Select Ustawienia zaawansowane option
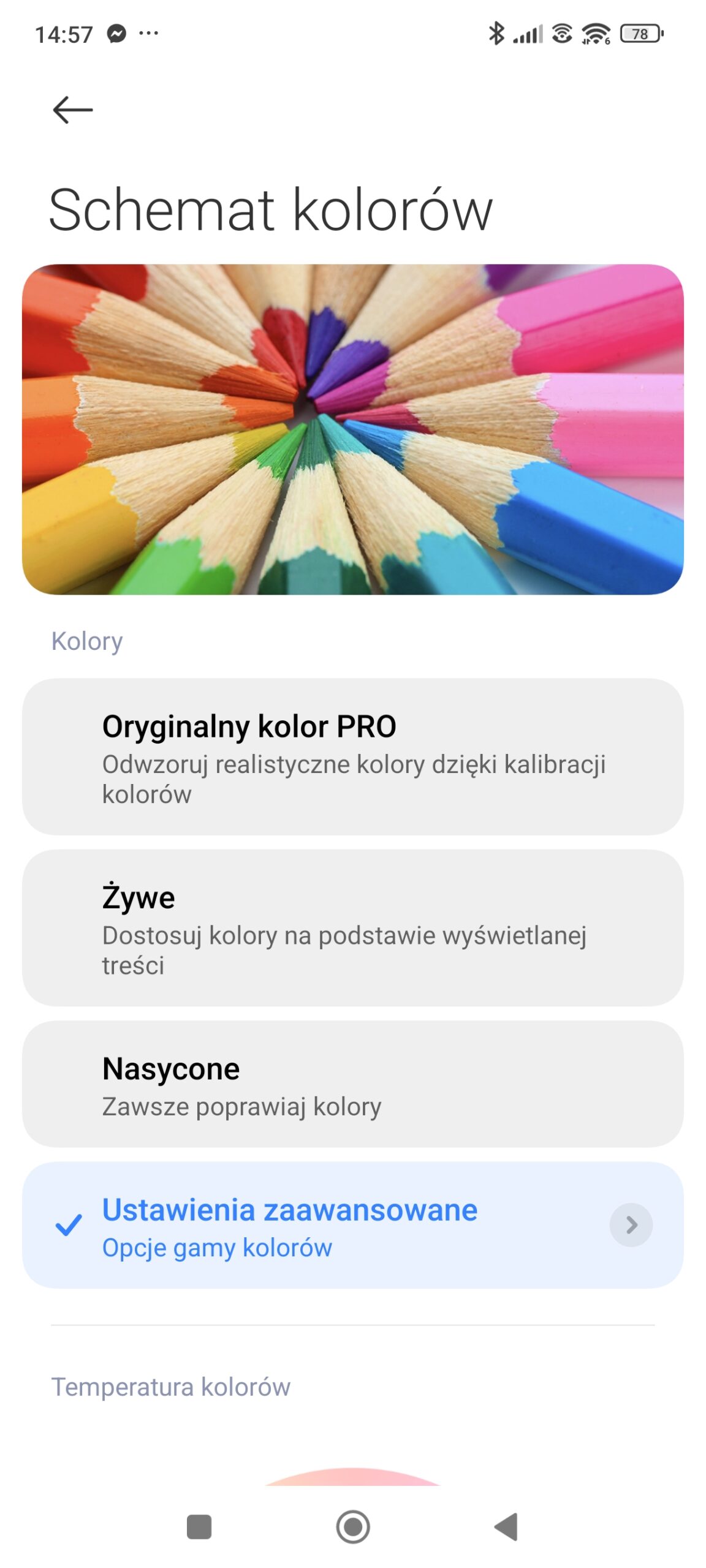The height and width of the screenshot is (1568, 706). [306, 1224]
